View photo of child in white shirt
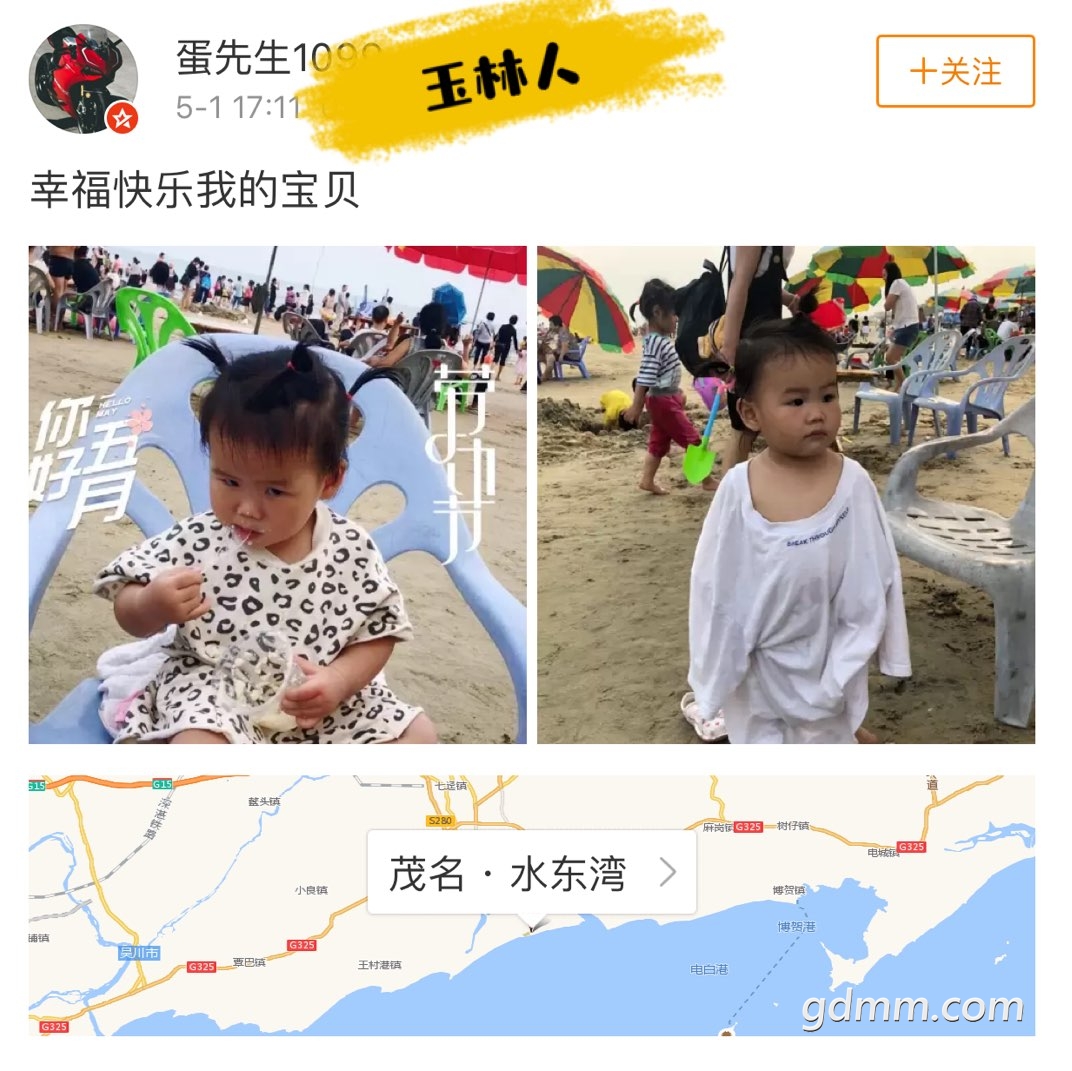Image resolution: width=1072 pixels, height=1071 pixels. click(786, 494)
